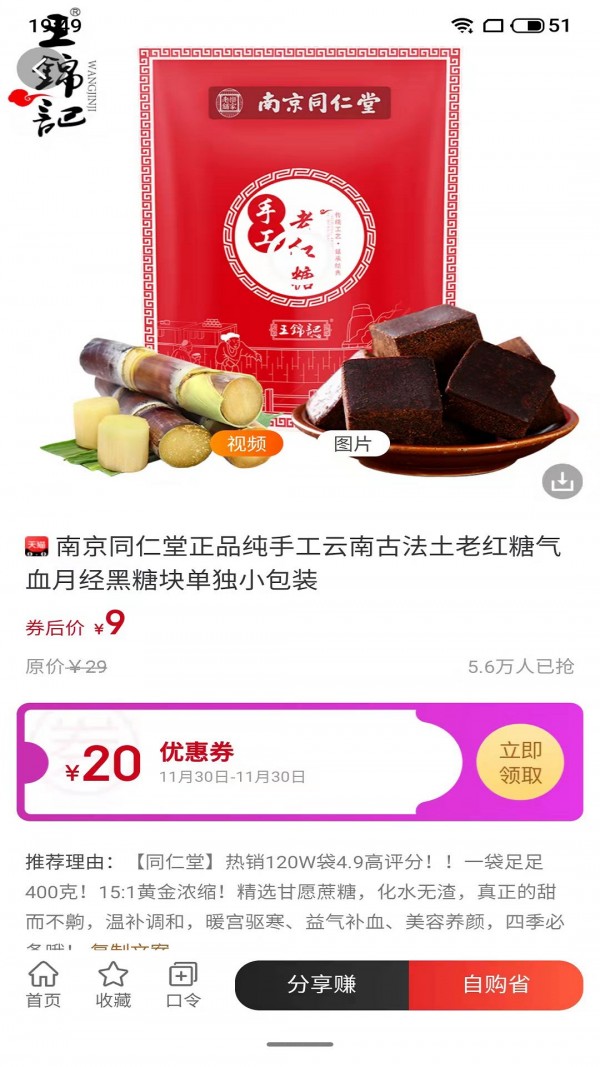This screenshot has width=600, height=1067.
Task: Claim the ¥20 coupon via 立即领取
Action: tap(520, 762)
